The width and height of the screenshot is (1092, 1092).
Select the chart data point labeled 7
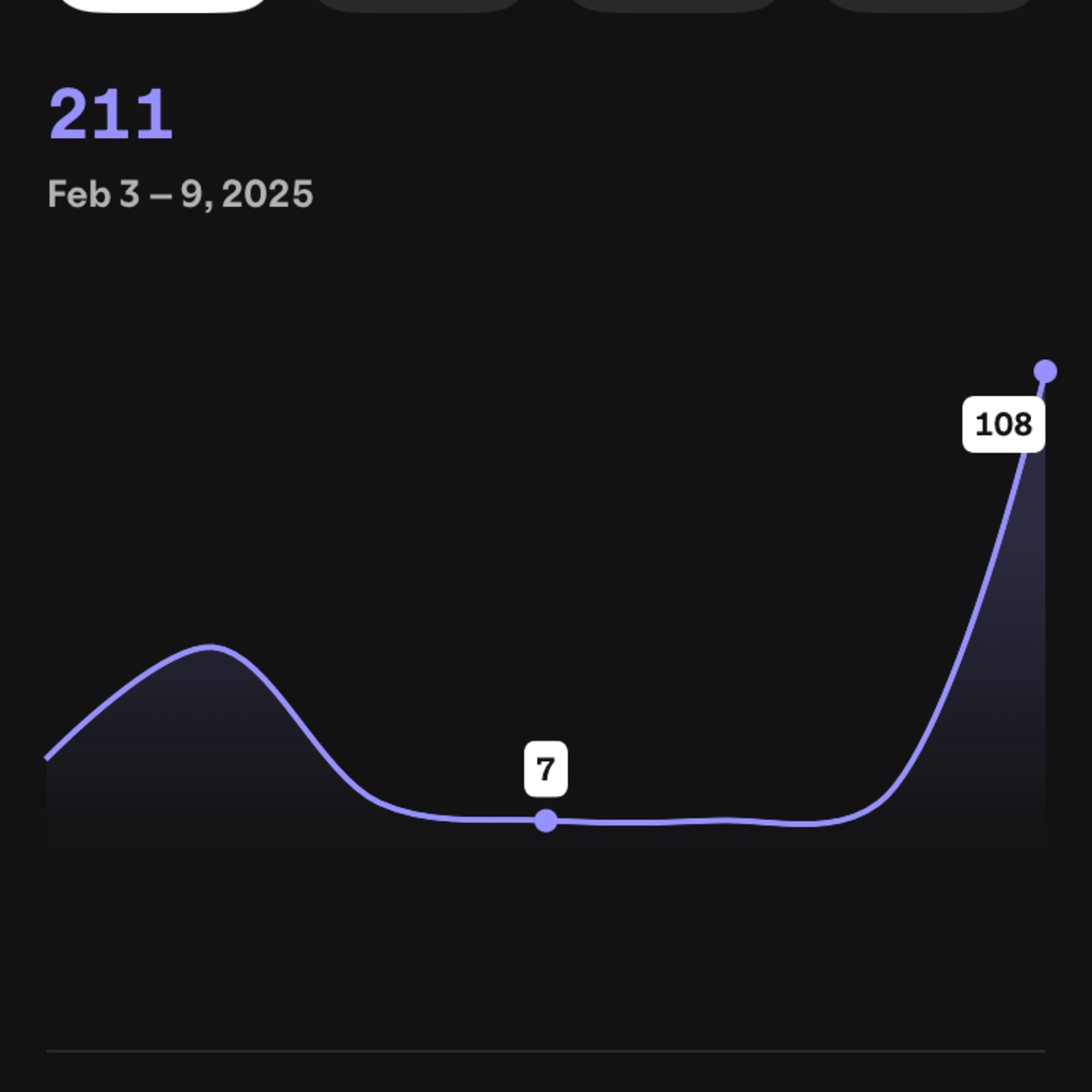tap(546, 821)
